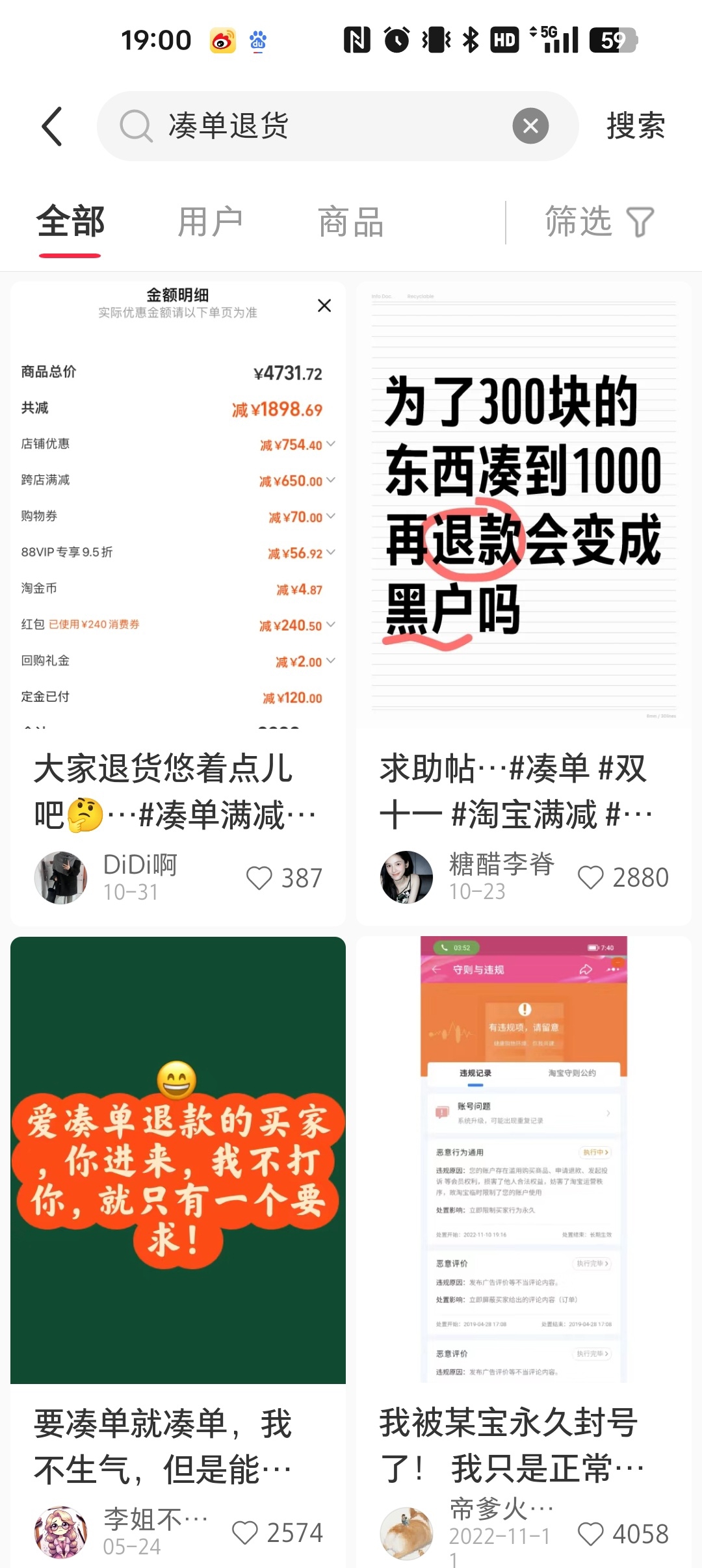The height and width of the screenshot is (1568, 702).
Task: View 糖醋李脊's profile avatar
Action: (406, 878)
